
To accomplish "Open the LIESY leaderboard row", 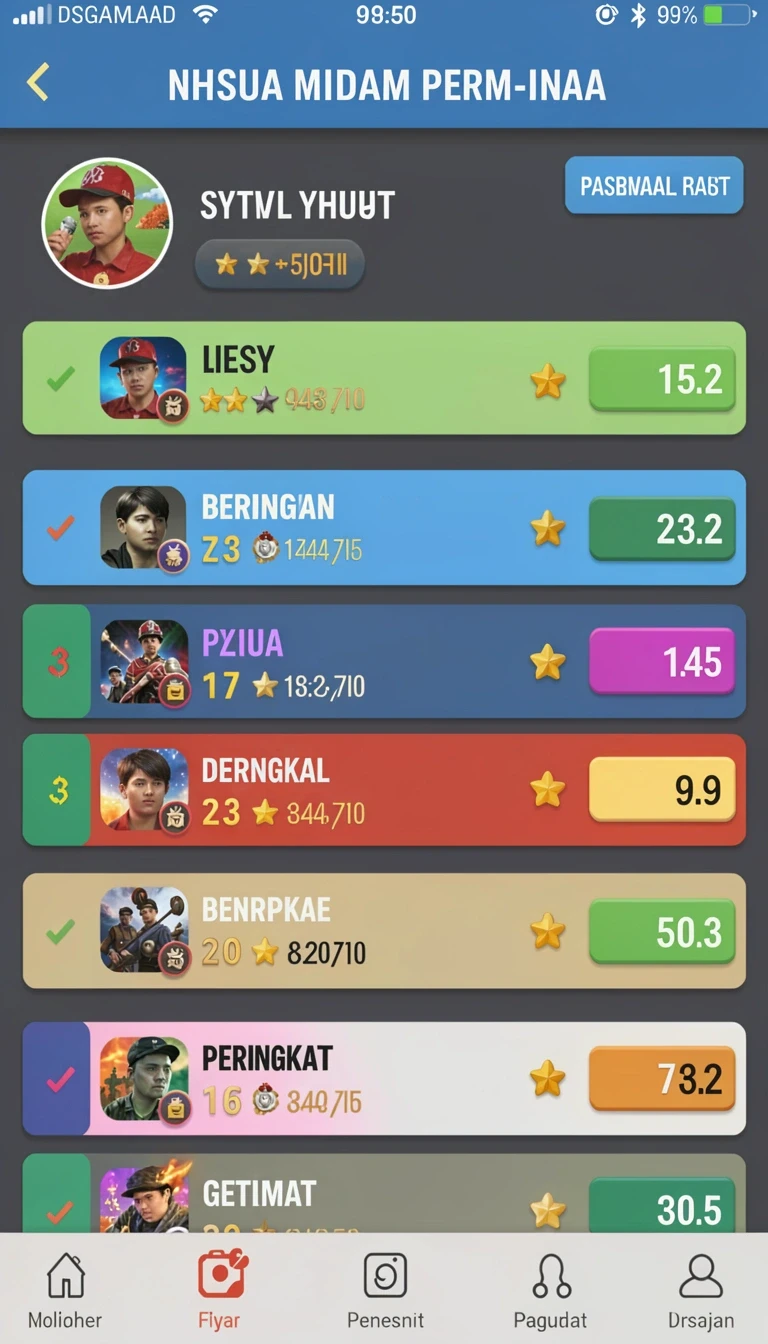I will pyautogui.click(x=384, y=378).
